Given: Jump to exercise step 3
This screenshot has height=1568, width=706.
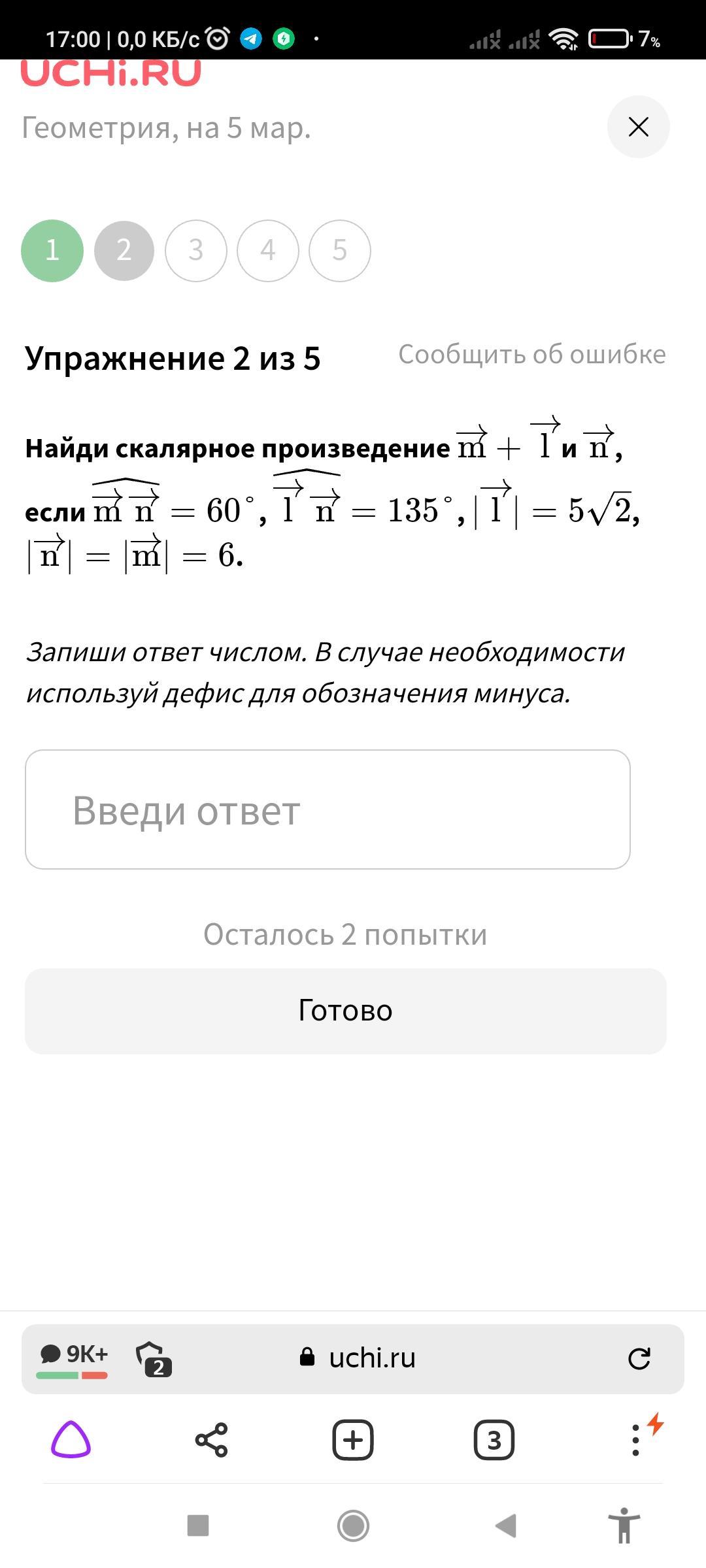Looking at the screenshot, I should coord(196,250).
